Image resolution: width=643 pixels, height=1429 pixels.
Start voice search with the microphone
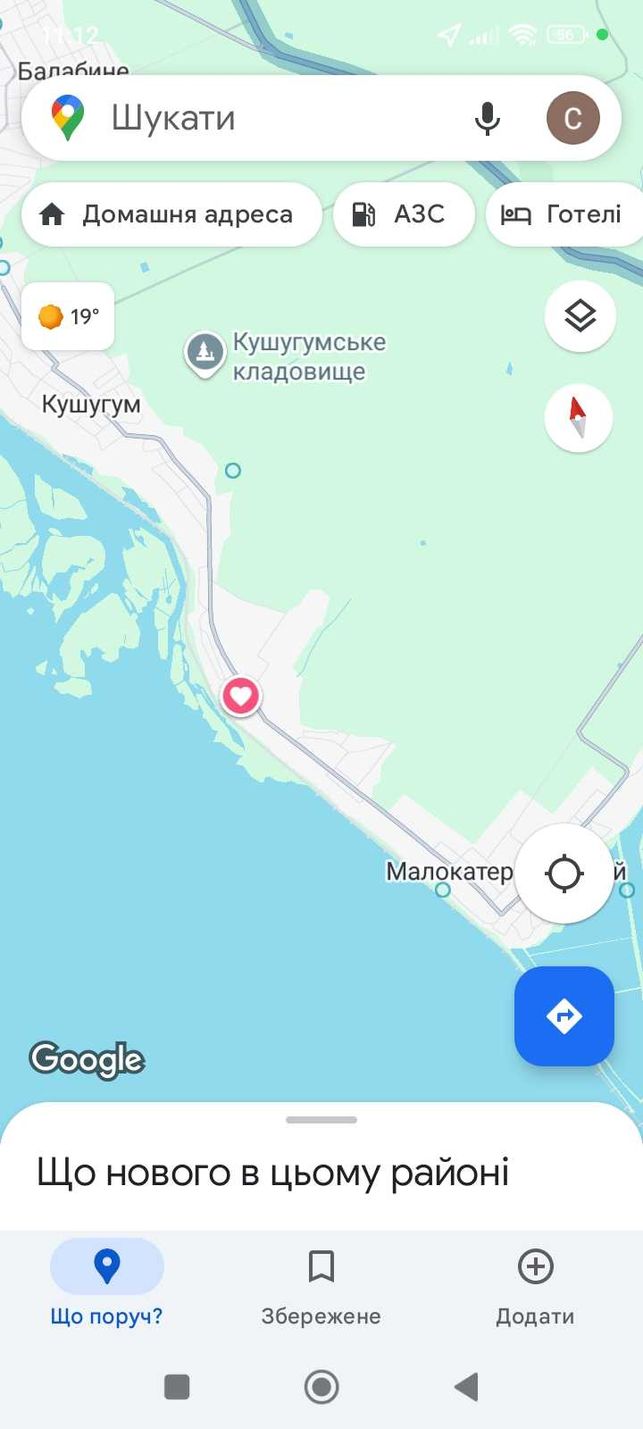click(x=487, y=118)
